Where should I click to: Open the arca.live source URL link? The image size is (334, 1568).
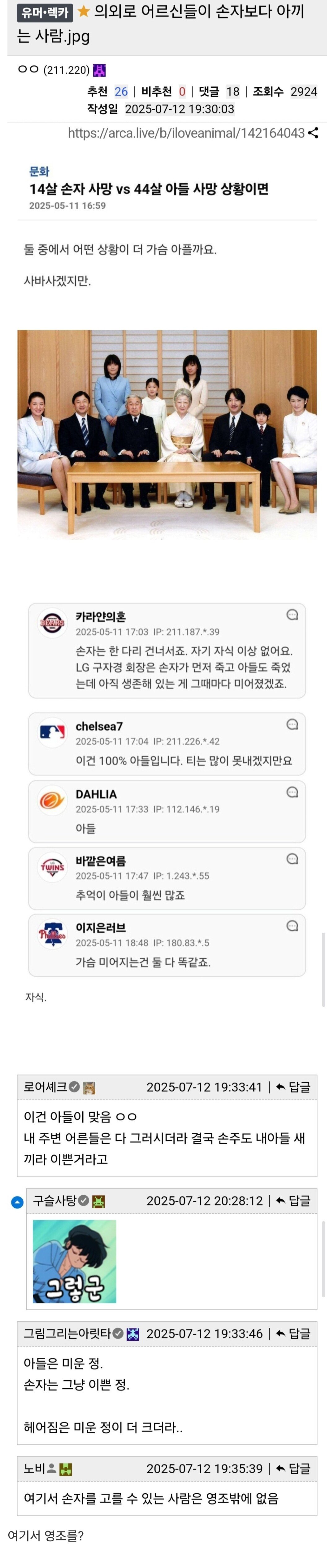pyautogui.click(x=185, y=133)
